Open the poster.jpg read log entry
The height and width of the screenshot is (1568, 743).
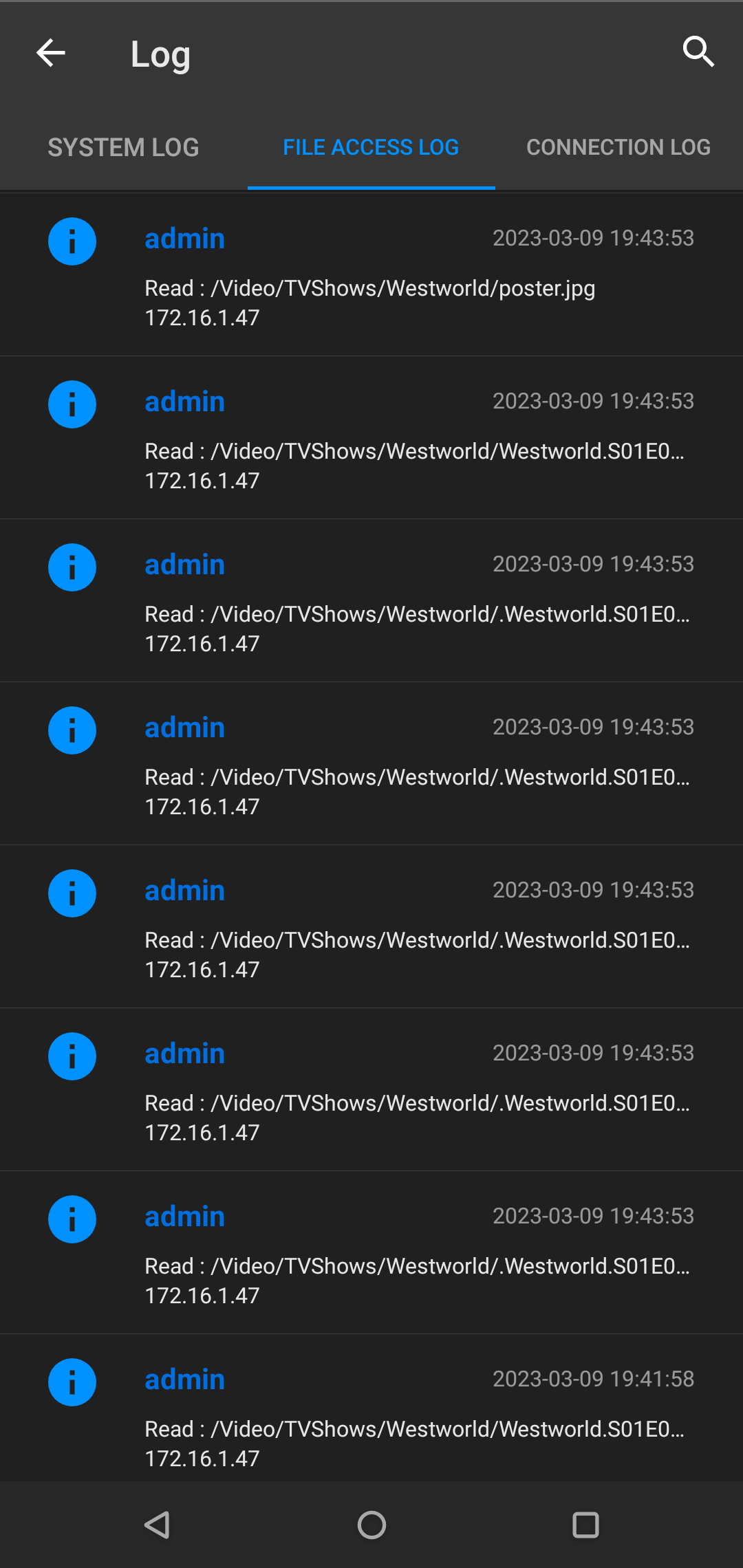(371, 274)
